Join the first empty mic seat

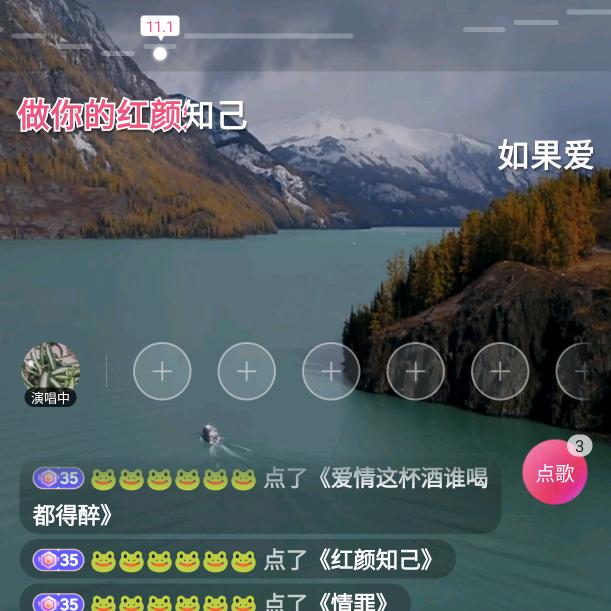[162, 371]
